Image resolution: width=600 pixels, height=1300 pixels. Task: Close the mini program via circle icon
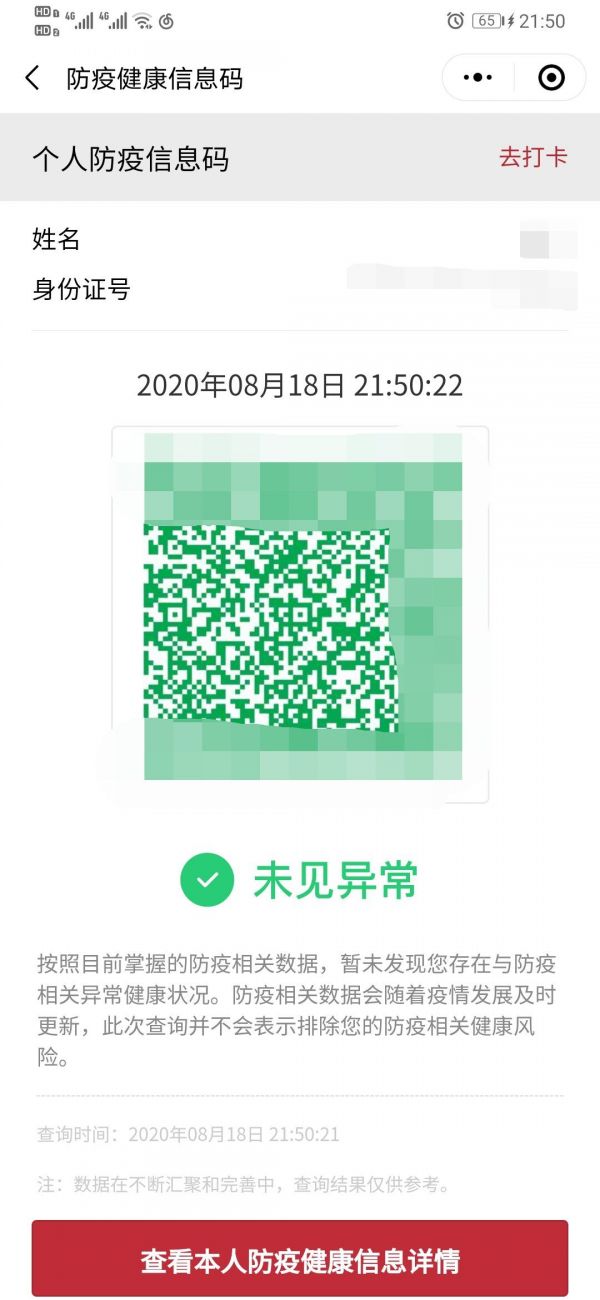551,78
